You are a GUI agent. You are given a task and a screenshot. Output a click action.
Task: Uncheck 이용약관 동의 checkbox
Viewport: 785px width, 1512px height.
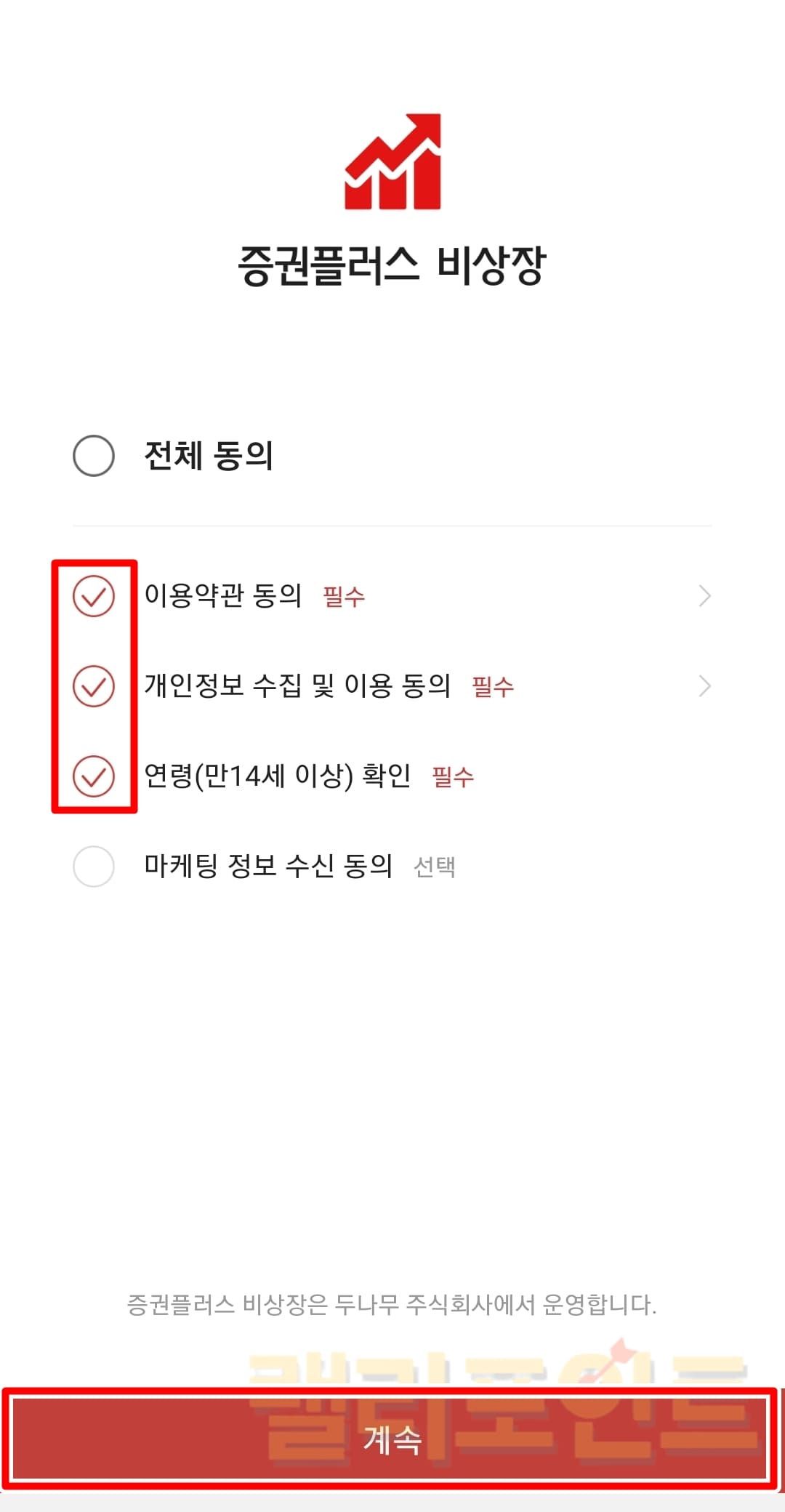94,596
